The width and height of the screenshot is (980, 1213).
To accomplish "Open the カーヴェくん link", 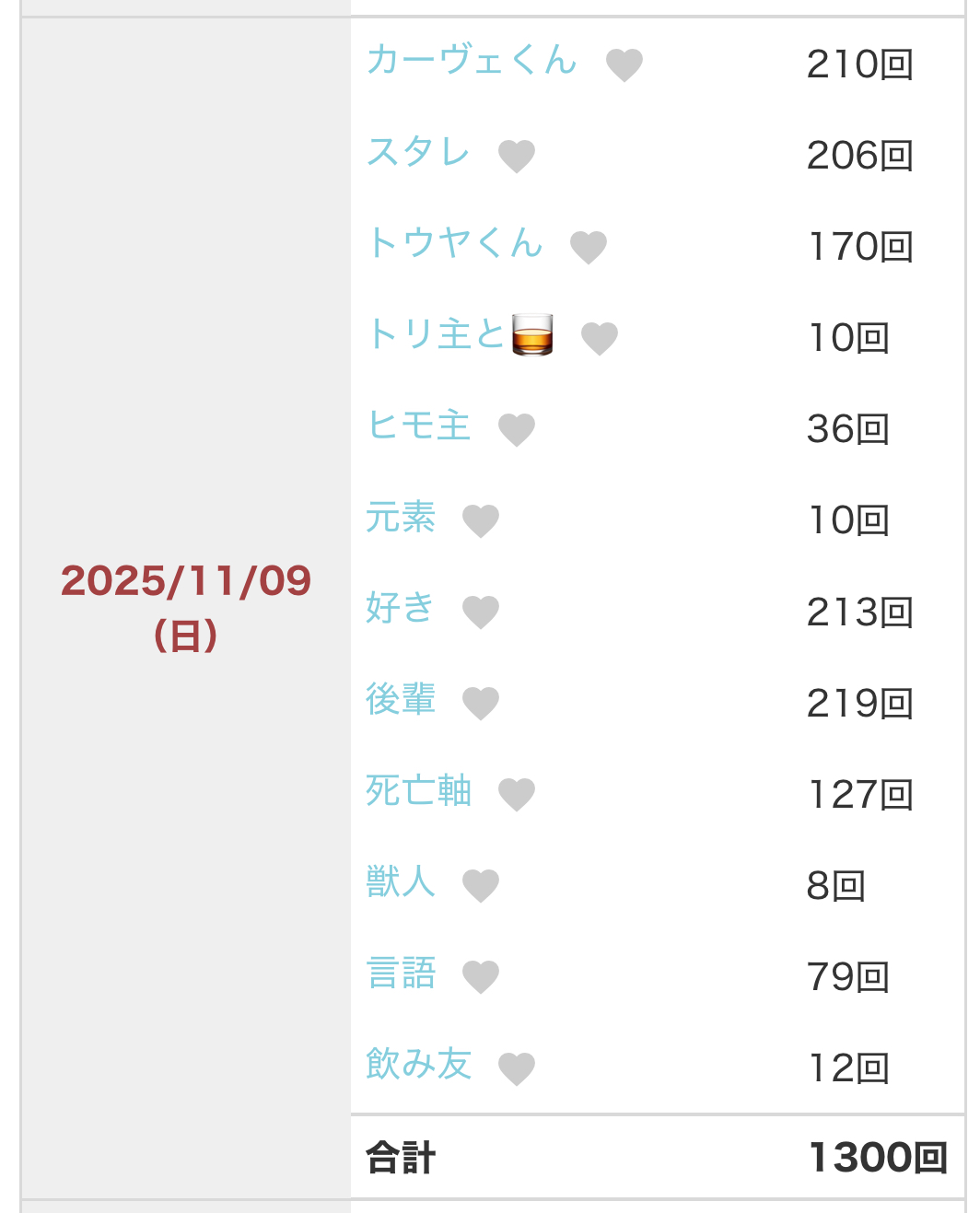I will (471, 61).
